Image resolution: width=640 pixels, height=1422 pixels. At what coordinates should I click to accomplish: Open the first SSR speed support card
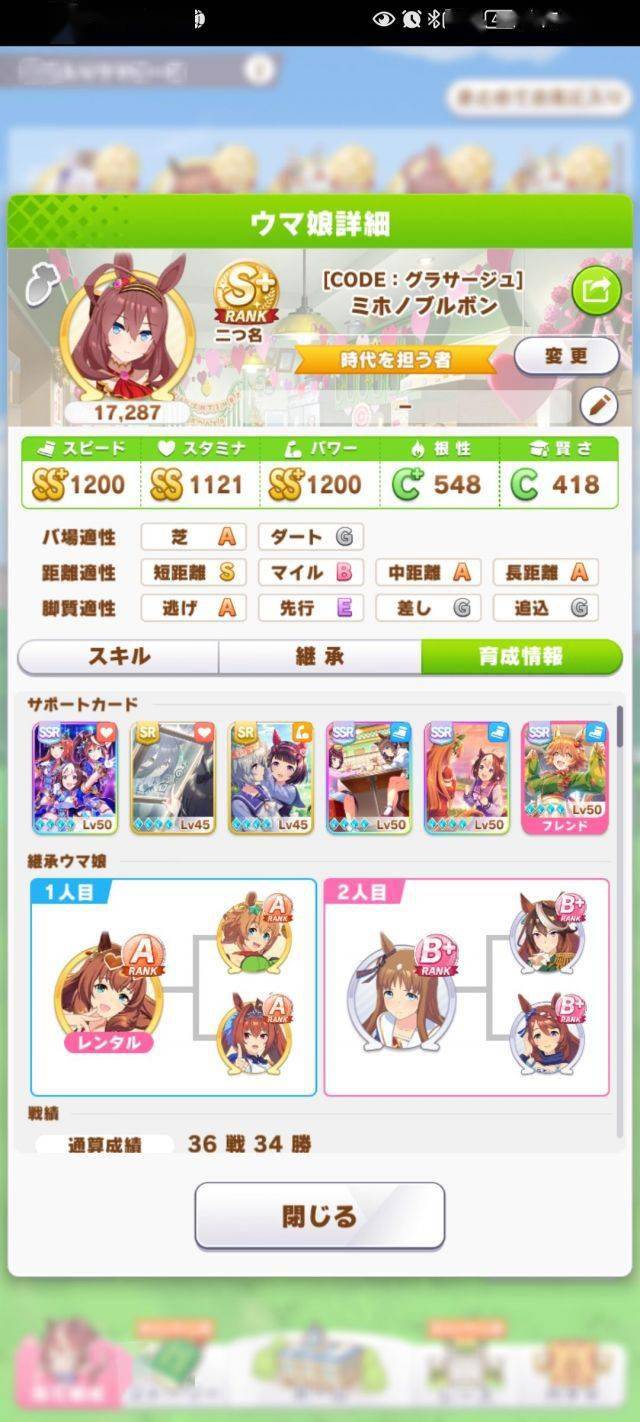75,777
